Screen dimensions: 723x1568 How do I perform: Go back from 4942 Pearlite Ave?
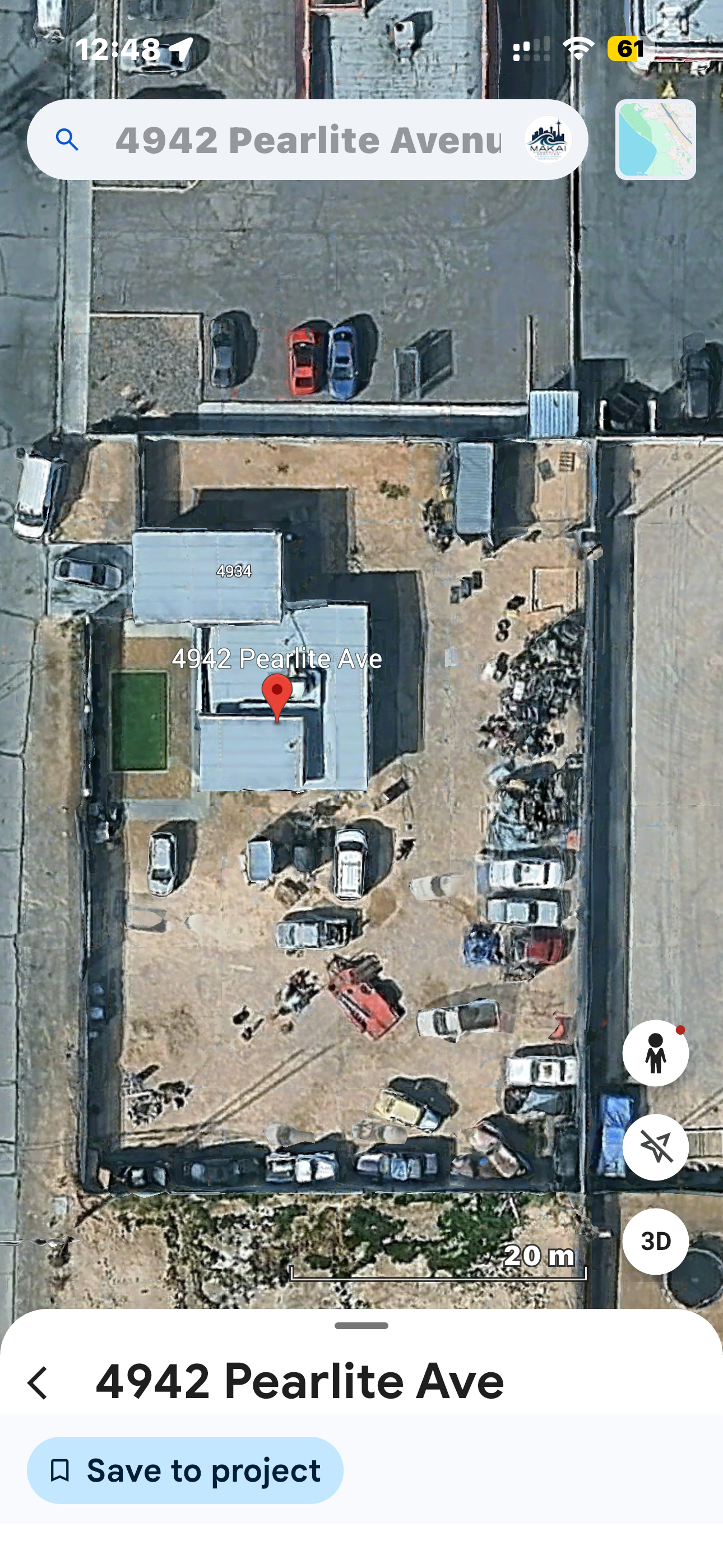coord(38,1383)
